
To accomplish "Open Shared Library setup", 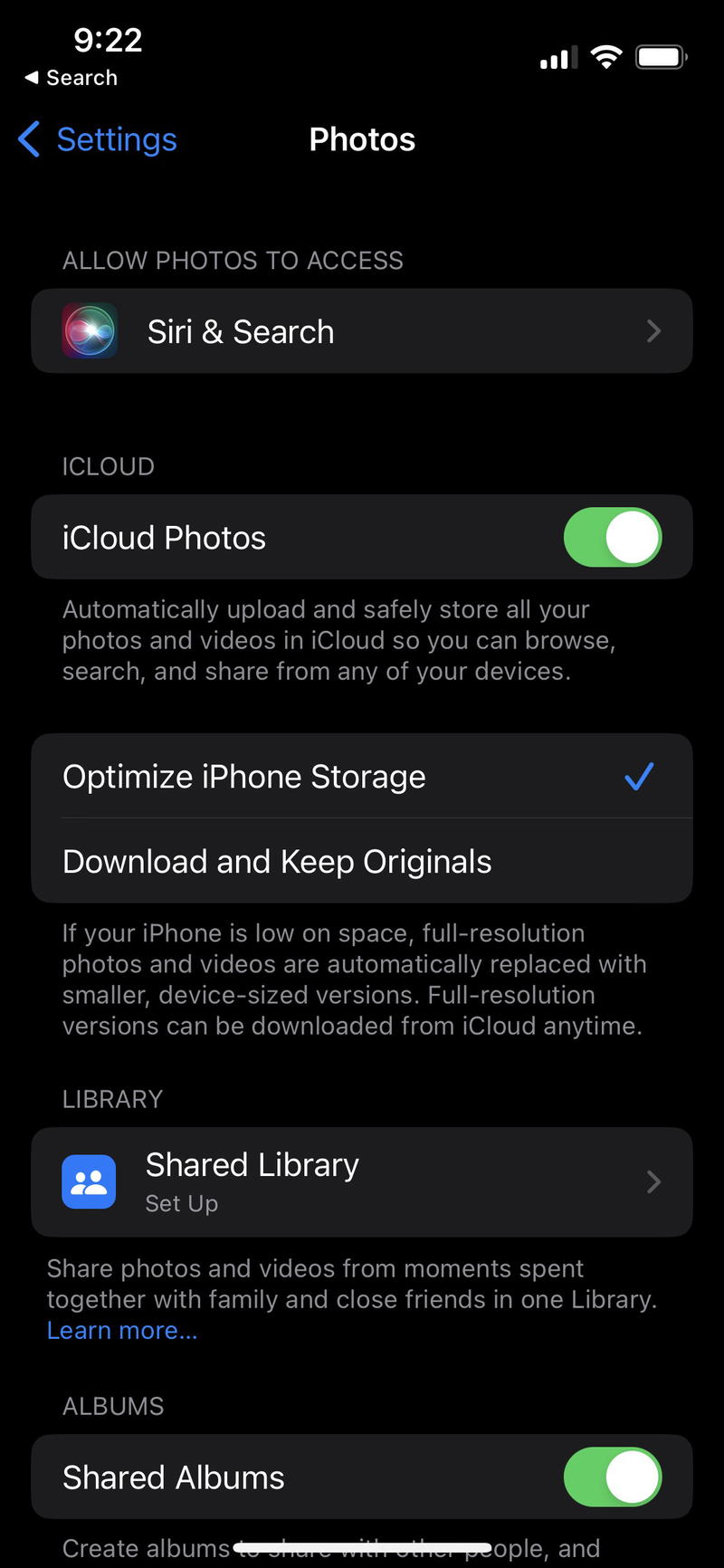I will [362, 1181].
